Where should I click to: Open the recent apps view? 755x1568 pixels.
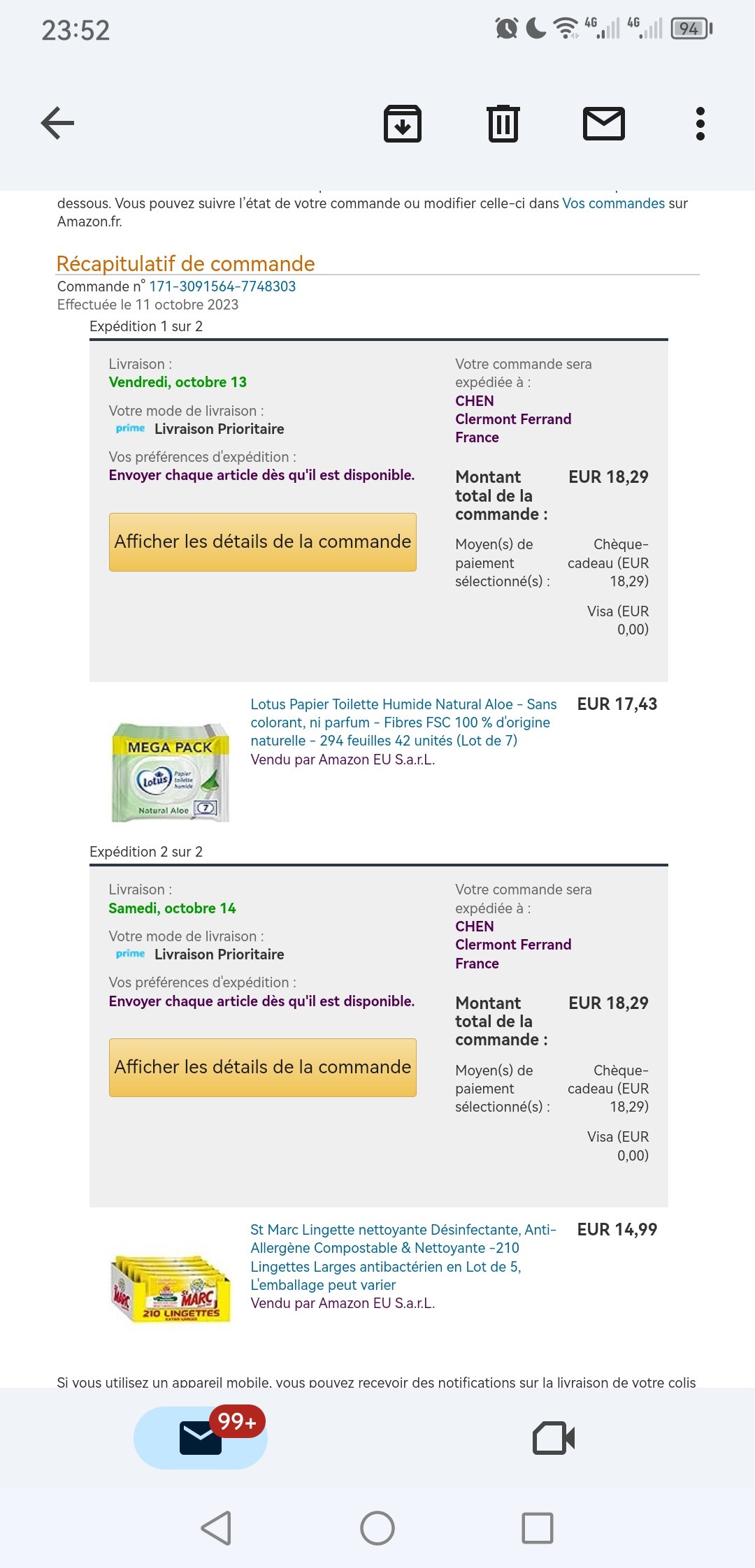[x=538, y=1528]
